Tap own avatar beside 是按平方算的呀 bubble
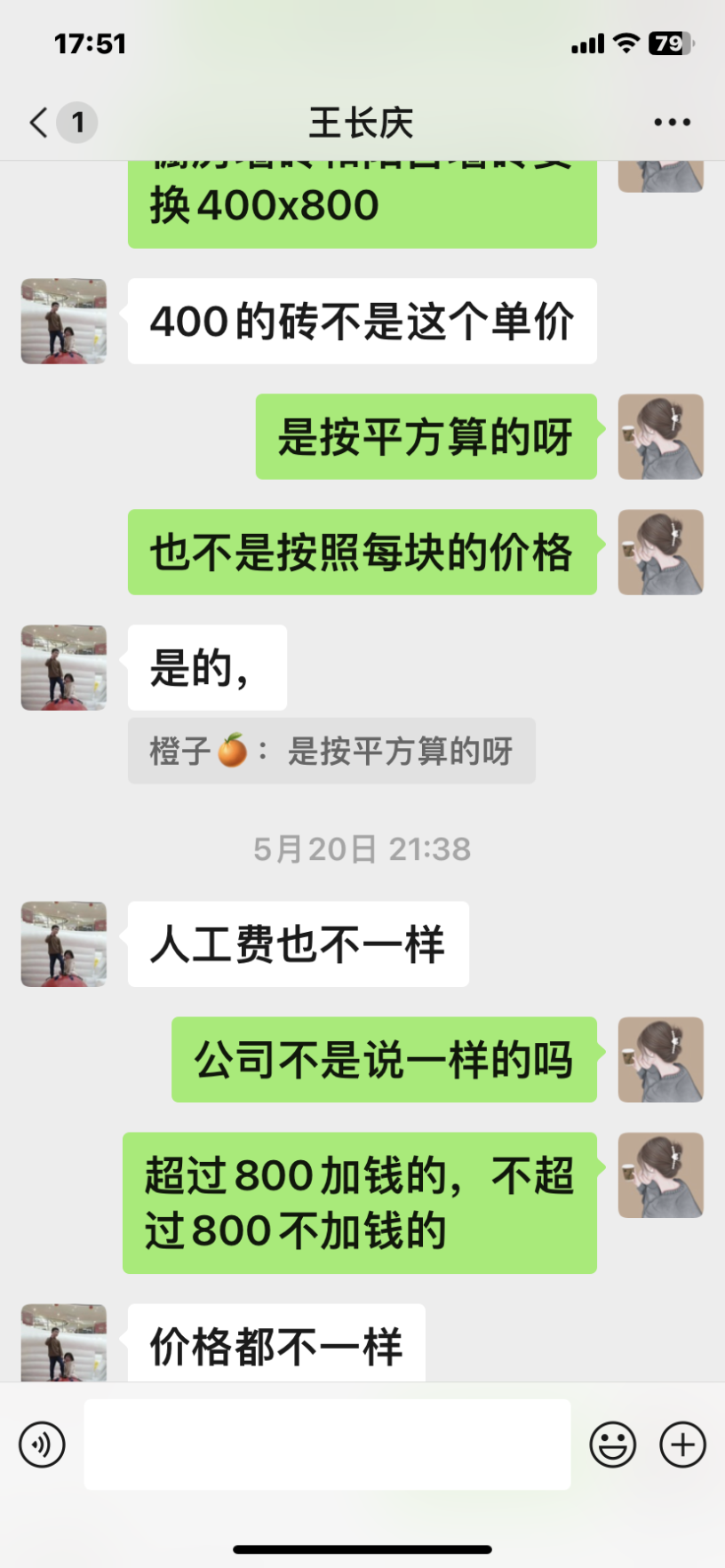725x1568 pixels. [x=660, y=437]
